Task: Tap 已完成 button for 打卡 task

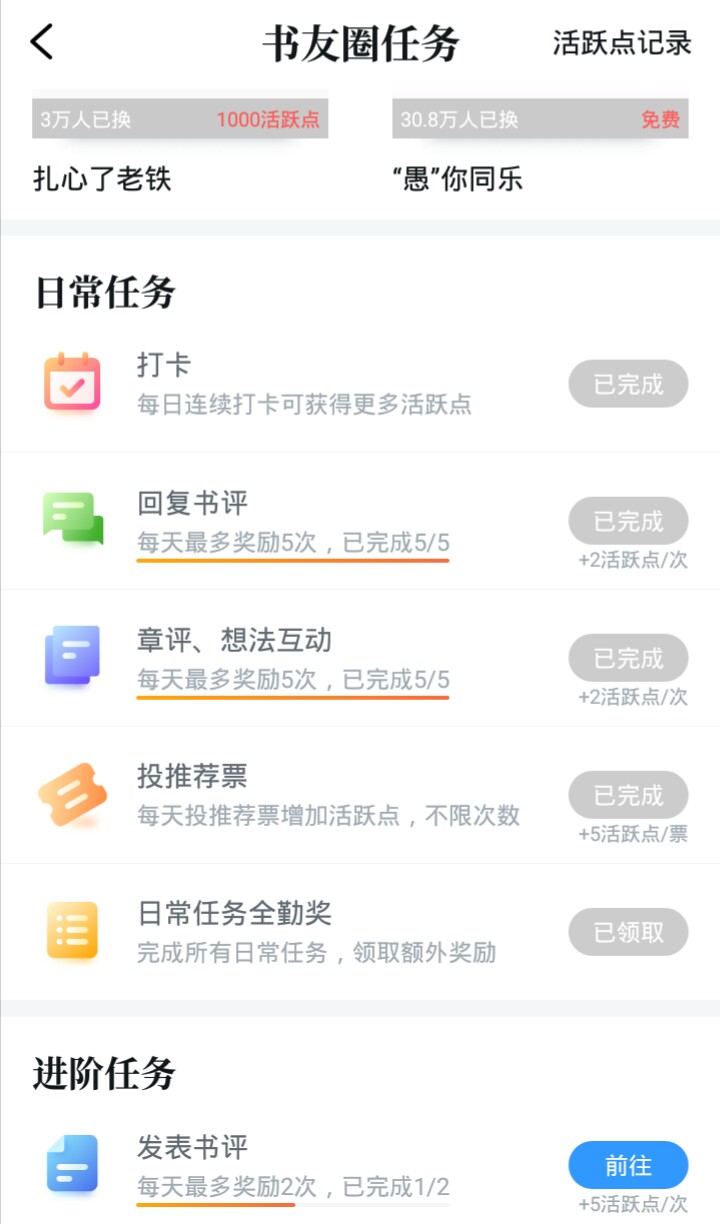Action: point(628,384)
